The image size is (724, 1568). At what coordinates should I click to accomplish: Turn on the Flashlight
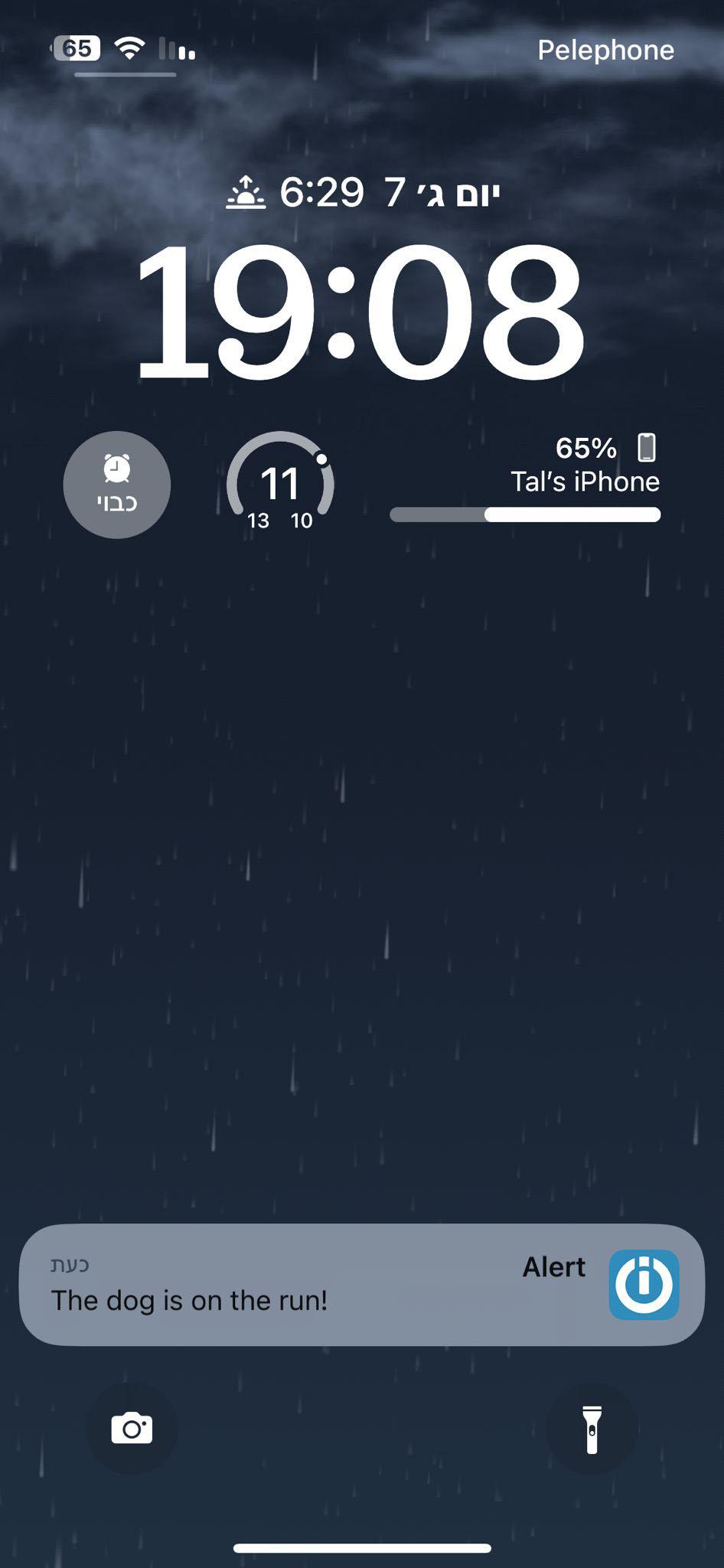591,1427
